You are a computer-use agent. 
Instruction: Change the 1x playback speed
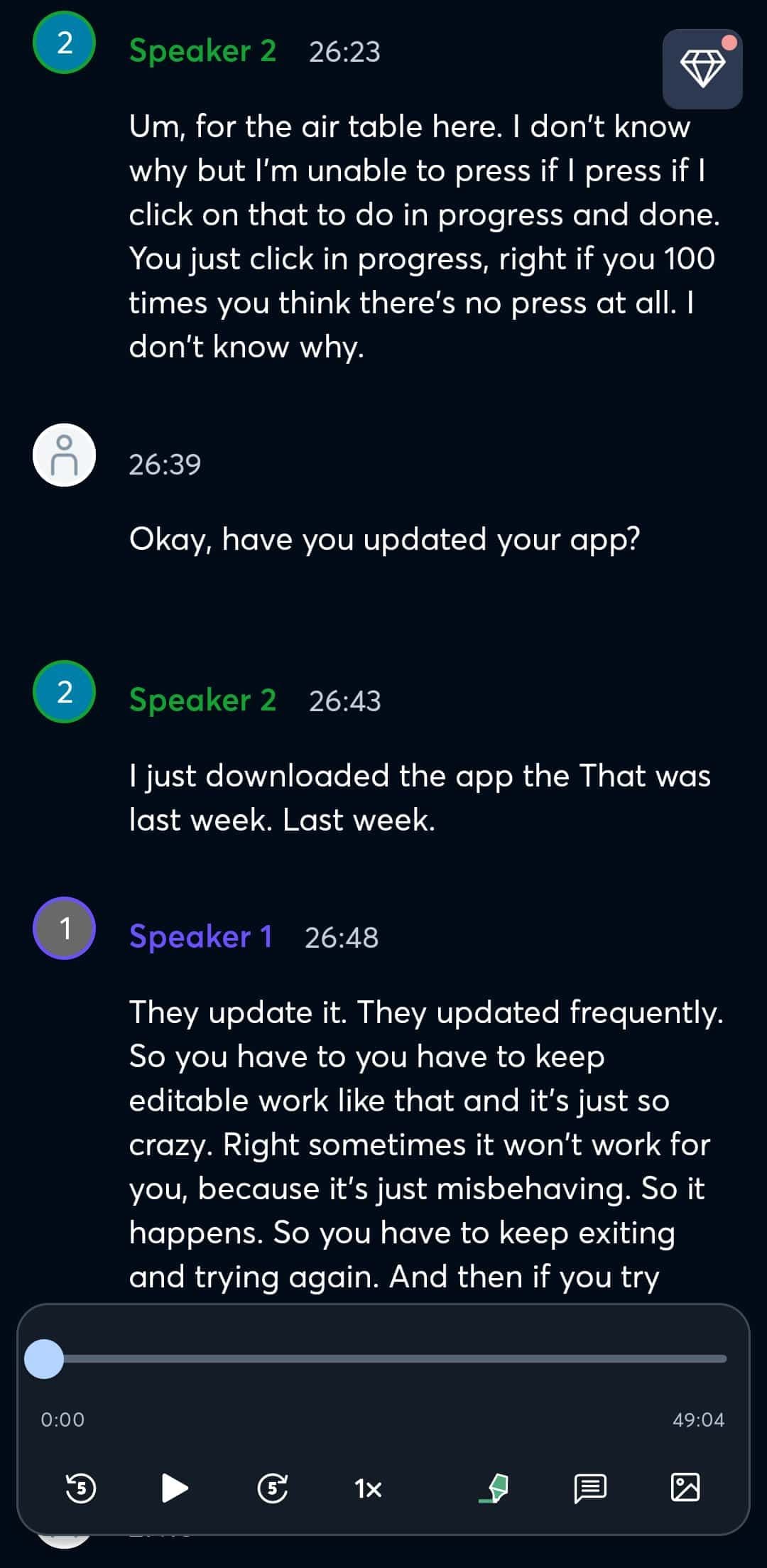[368, 1488]
